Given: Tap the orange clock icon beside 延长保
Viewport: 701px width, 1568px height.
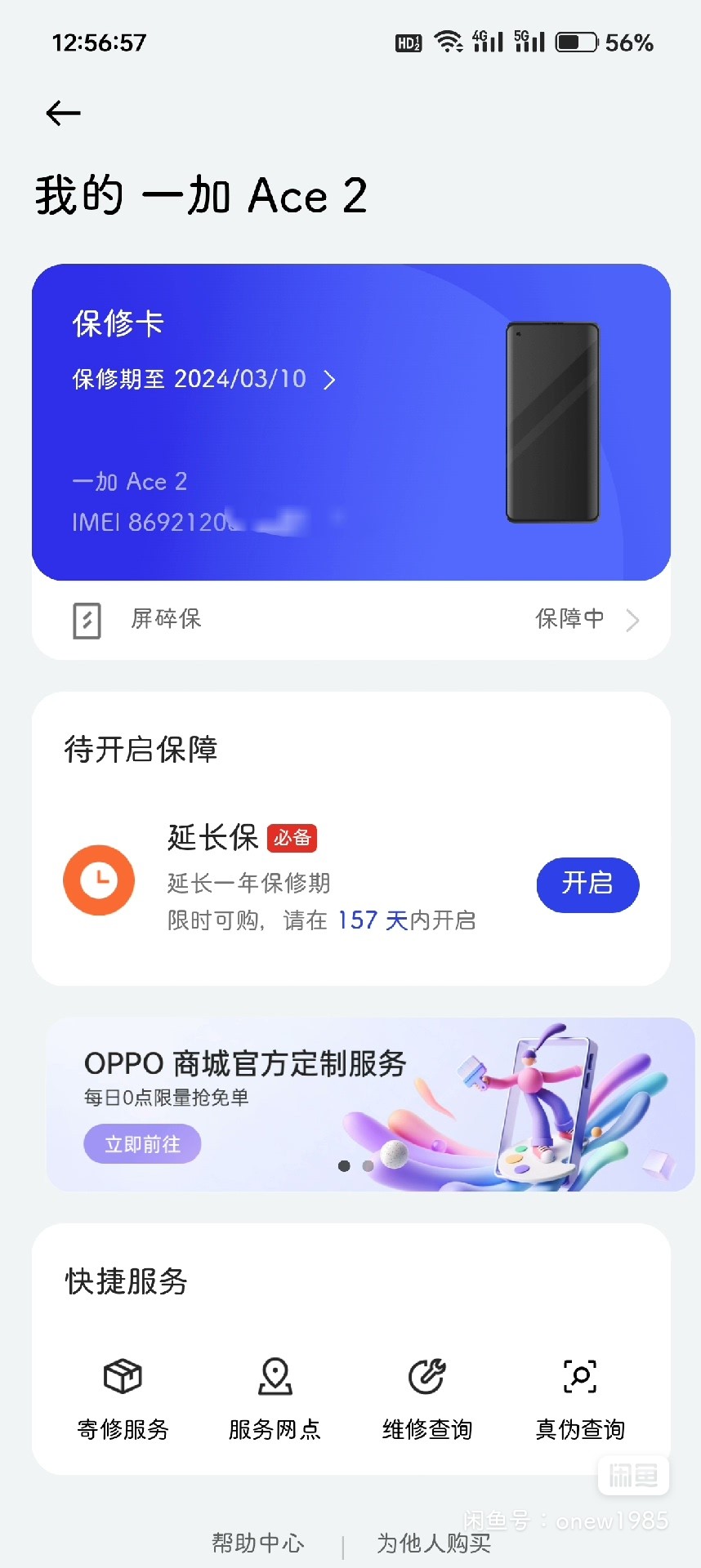Looking at the screenshot, I should 99,880.
